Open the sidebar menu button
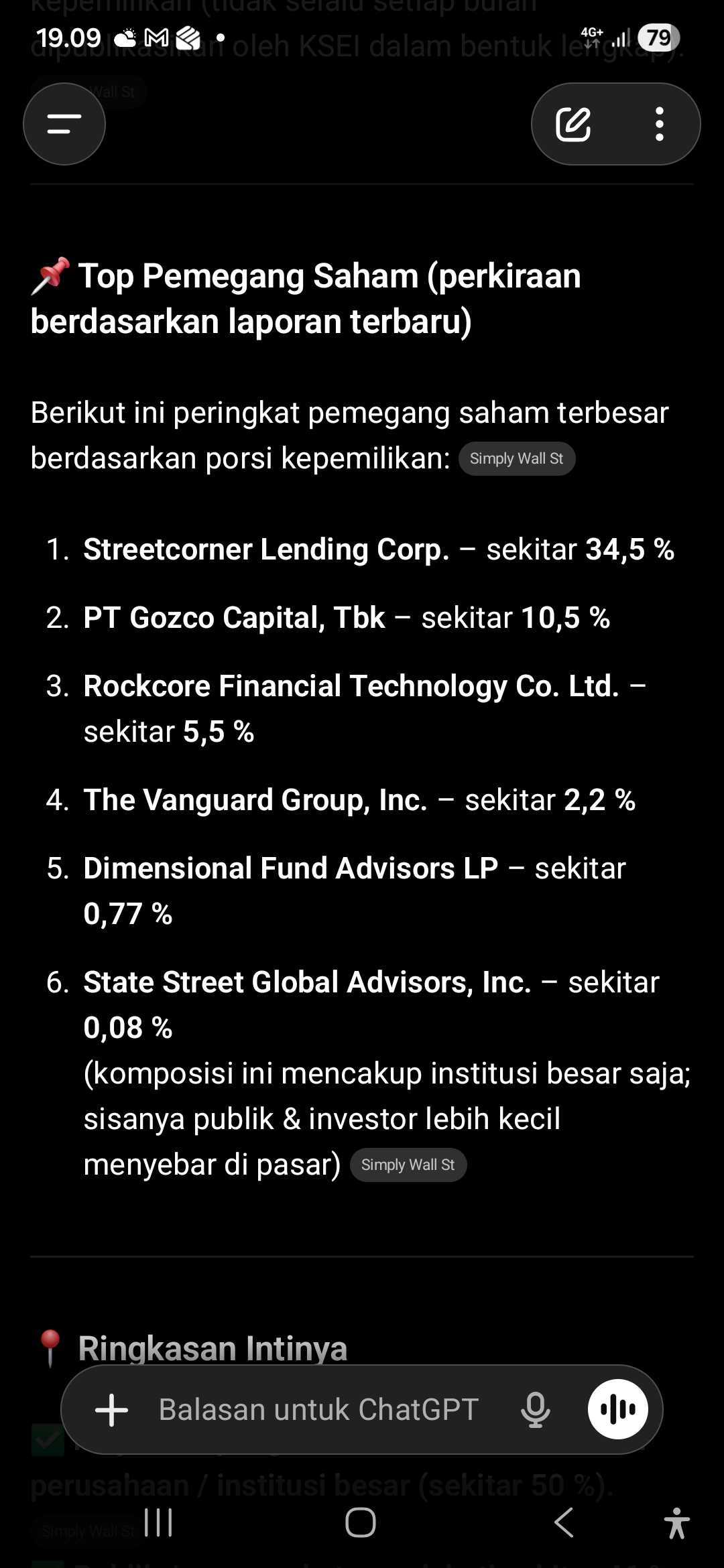This screenshot has width=724, height=1568. tap(64, 124)
